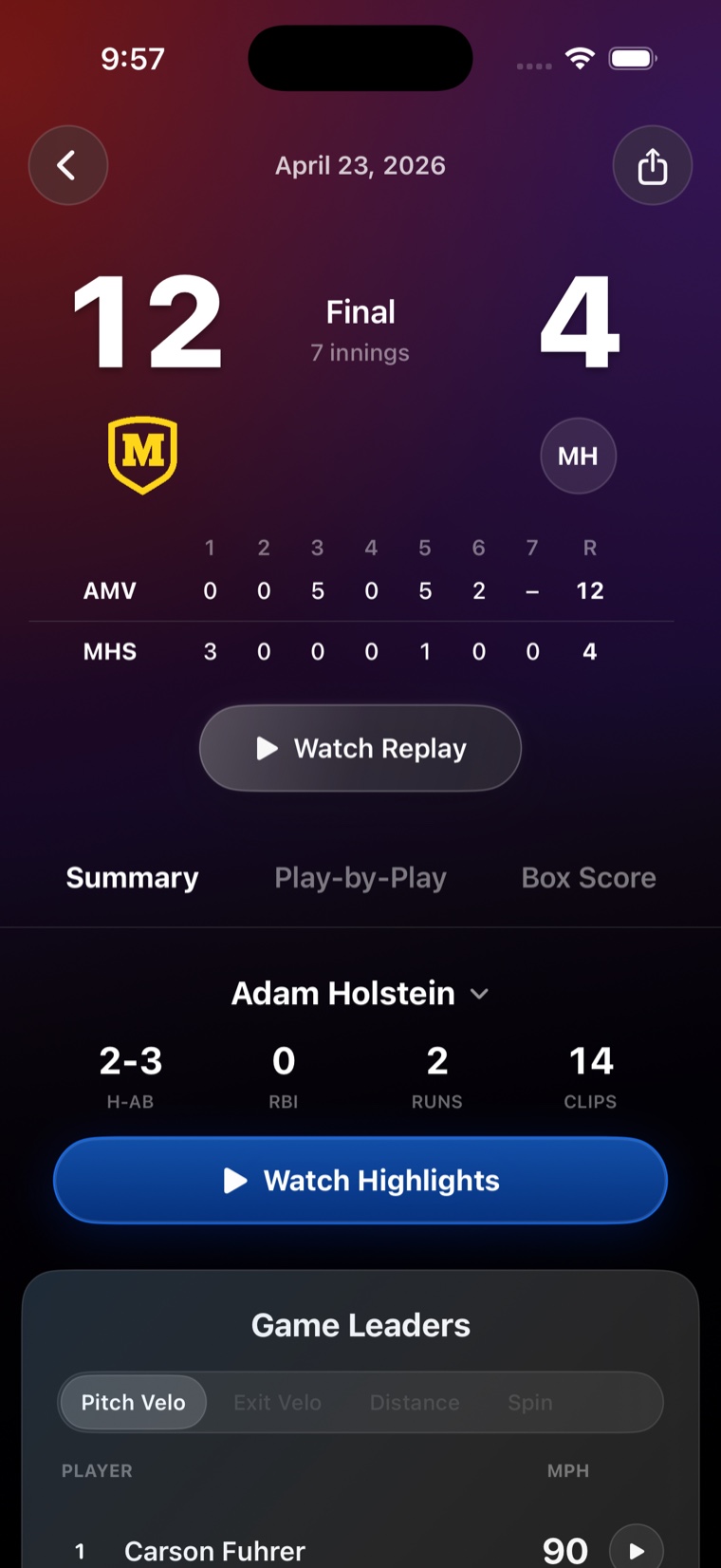Open the MH team badge
The image size is (721, 1568).
pos(579,456)
